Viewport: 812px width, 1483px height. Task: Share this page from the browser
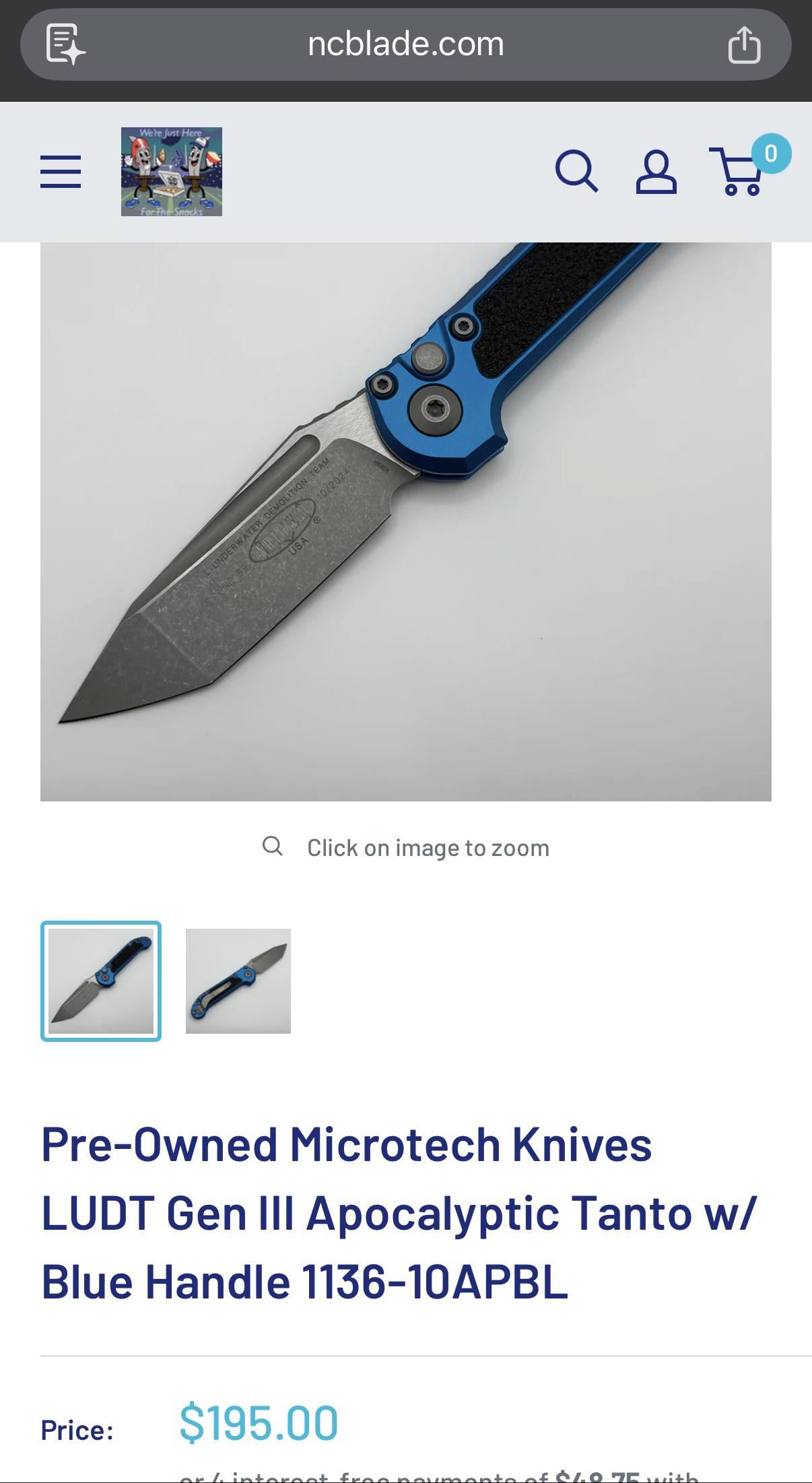[x=744, y=45]
